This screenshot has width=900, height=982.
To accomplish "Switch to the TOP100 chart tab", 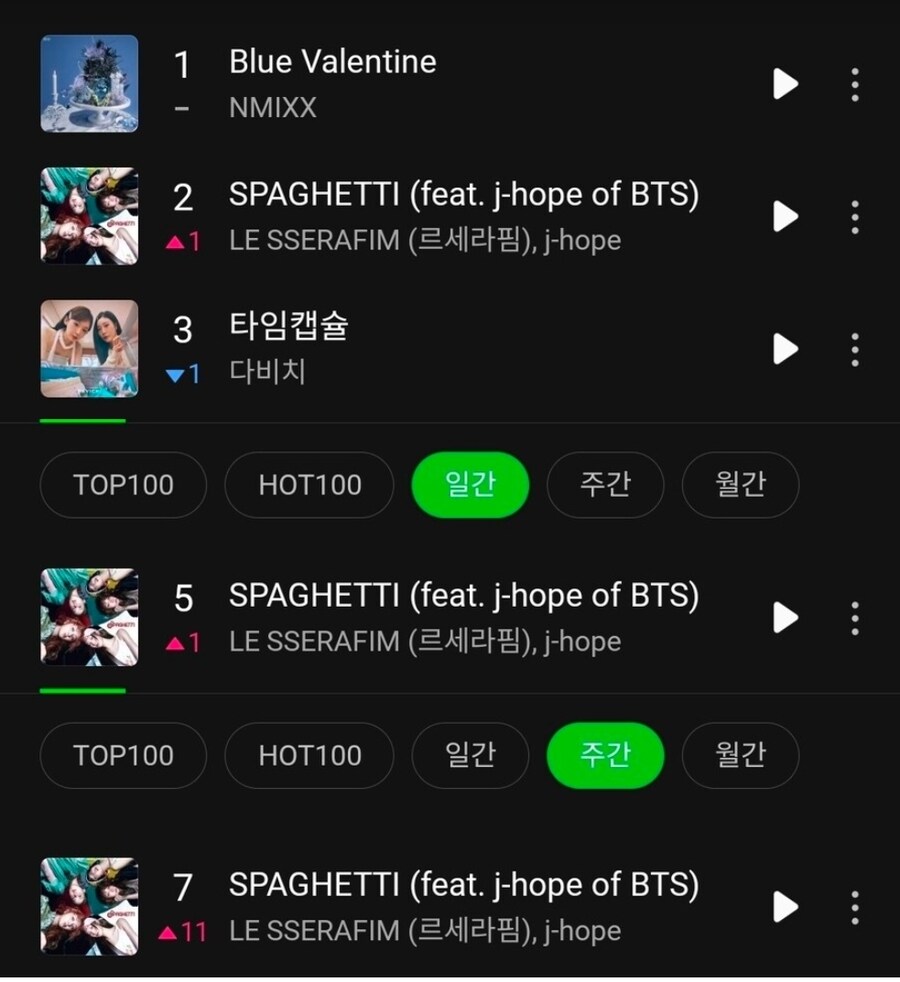I will pos(122,485).
